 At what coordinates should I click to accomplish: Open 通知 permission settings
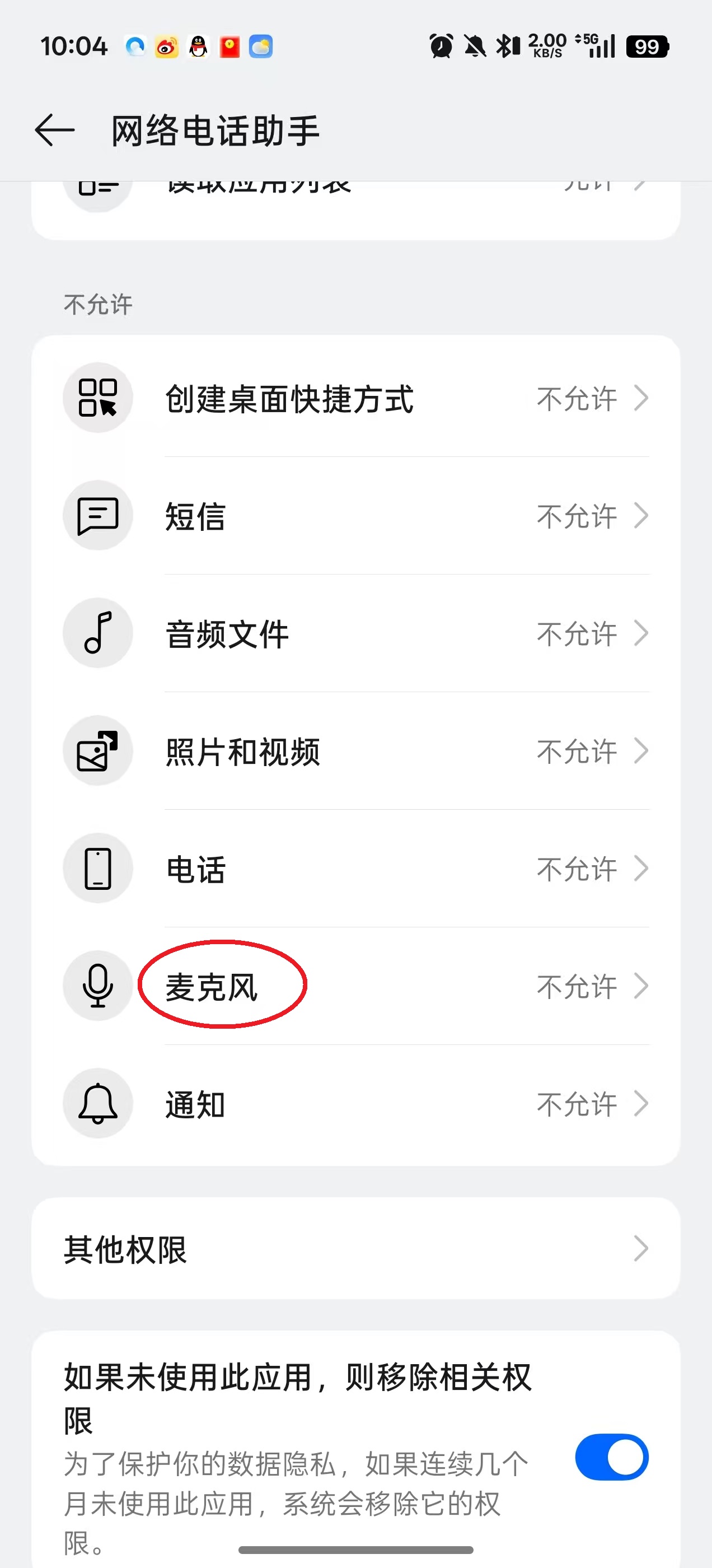click(x=355, y=1104)
